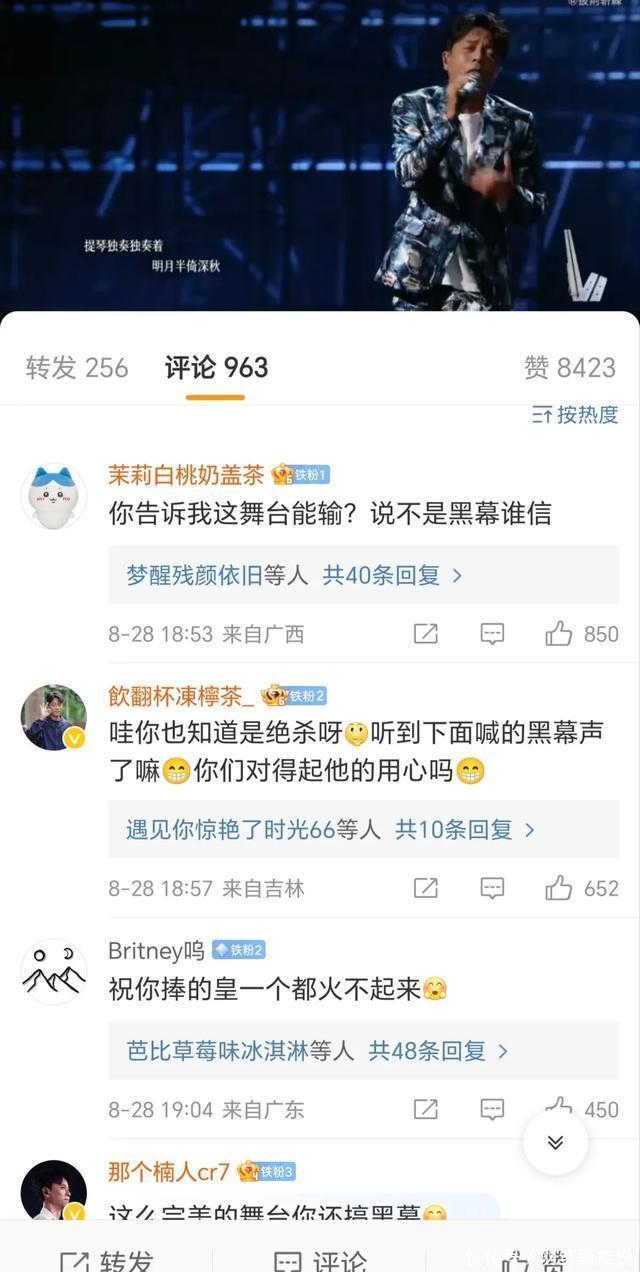
Task: Repost Britney鸣's comment
Action: coord(426,1109)
